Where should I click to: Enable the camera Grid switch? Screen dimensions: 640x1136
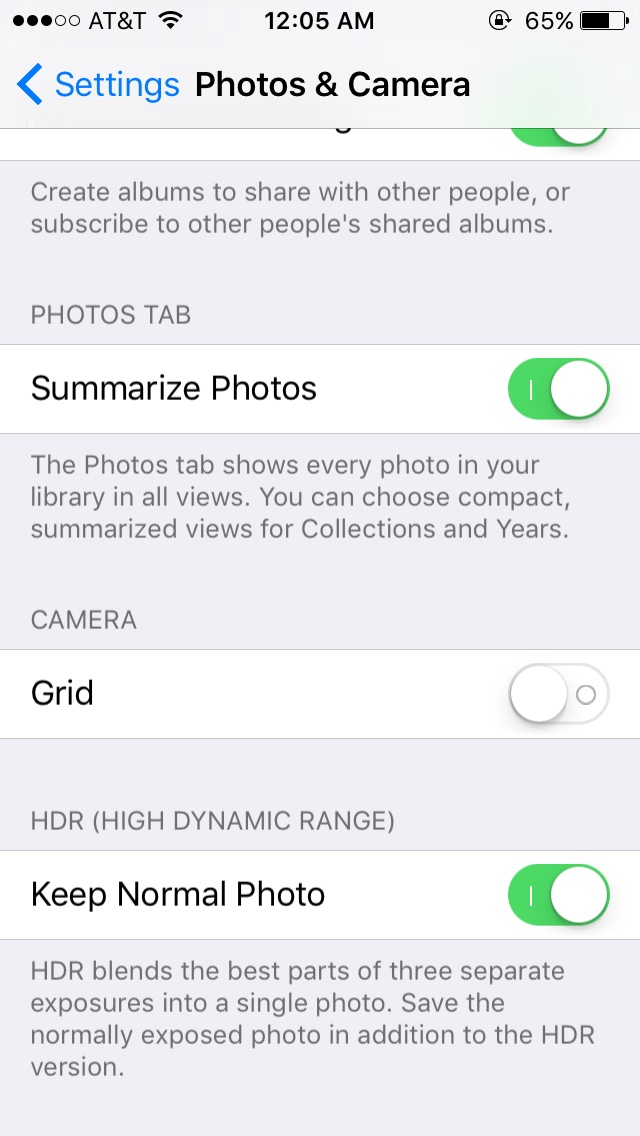point(558,694)
